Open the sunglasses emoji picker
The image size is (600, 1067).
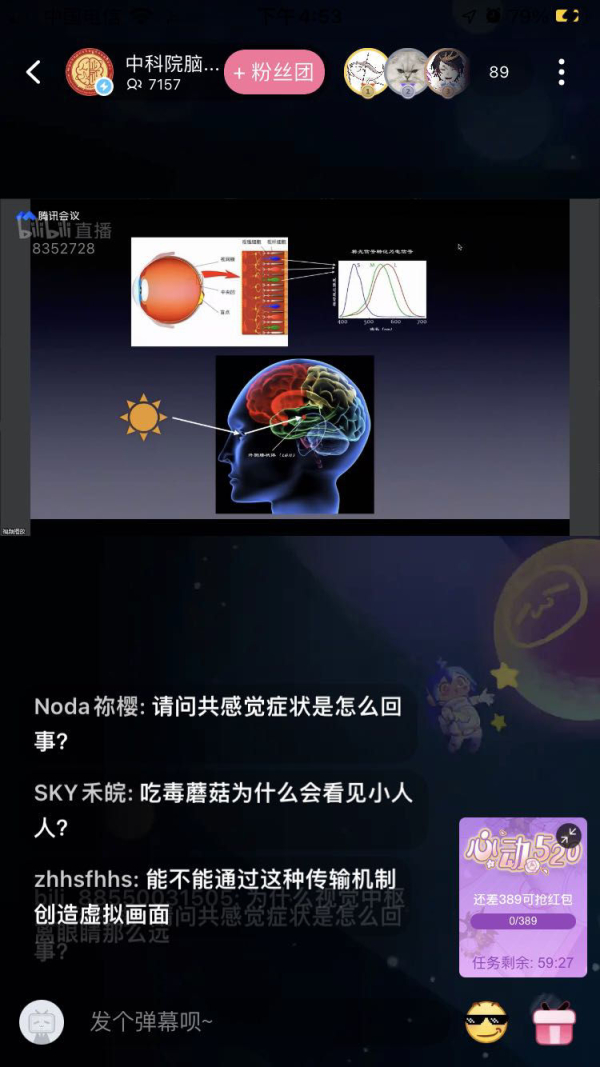(x=486, y=1022)
